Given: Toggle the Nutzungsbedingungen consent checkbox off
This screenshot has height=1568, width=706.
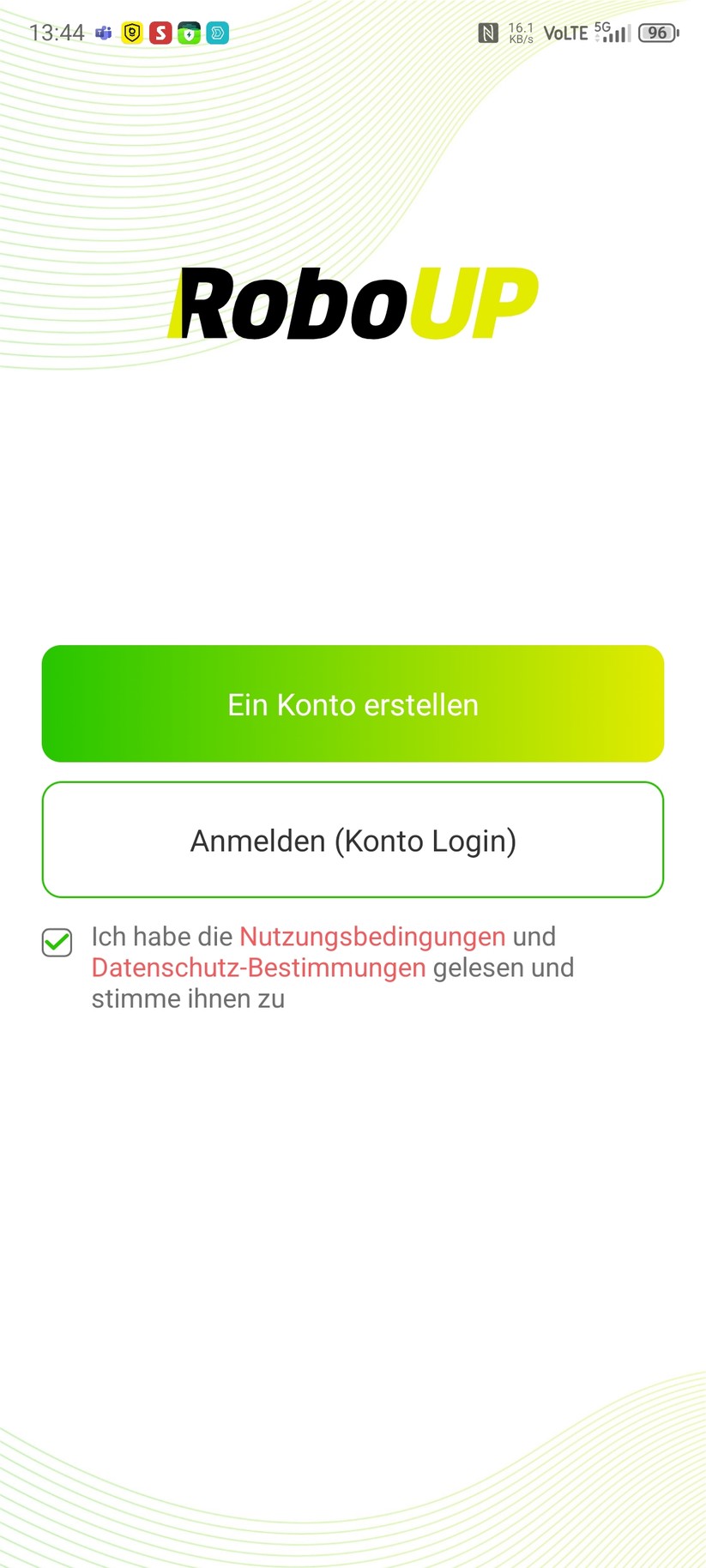Looking at the screenshot, I should coord(57,943).
